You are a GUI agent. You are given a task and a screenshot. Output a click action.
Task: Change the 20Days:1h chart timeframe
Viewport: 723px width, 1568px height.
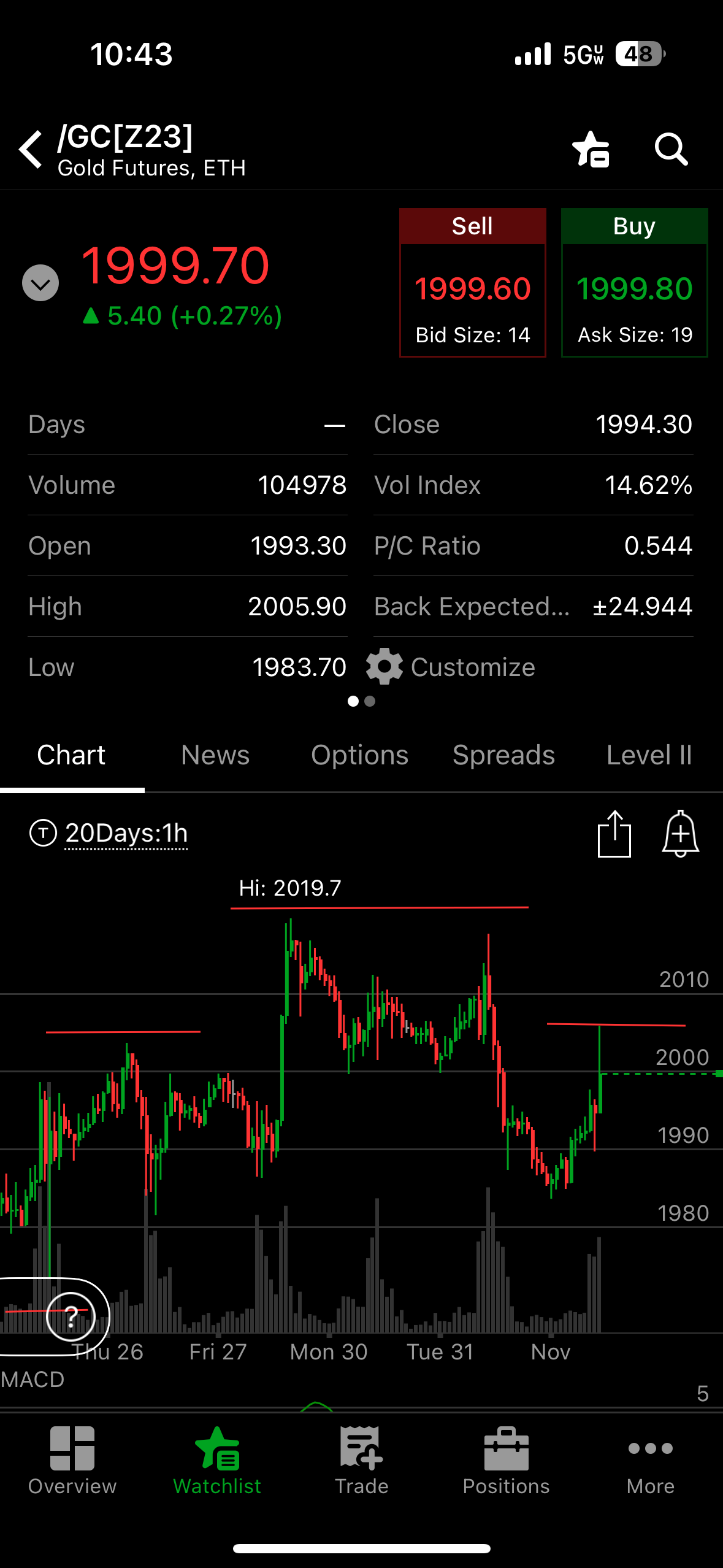(x=126, y=833)
